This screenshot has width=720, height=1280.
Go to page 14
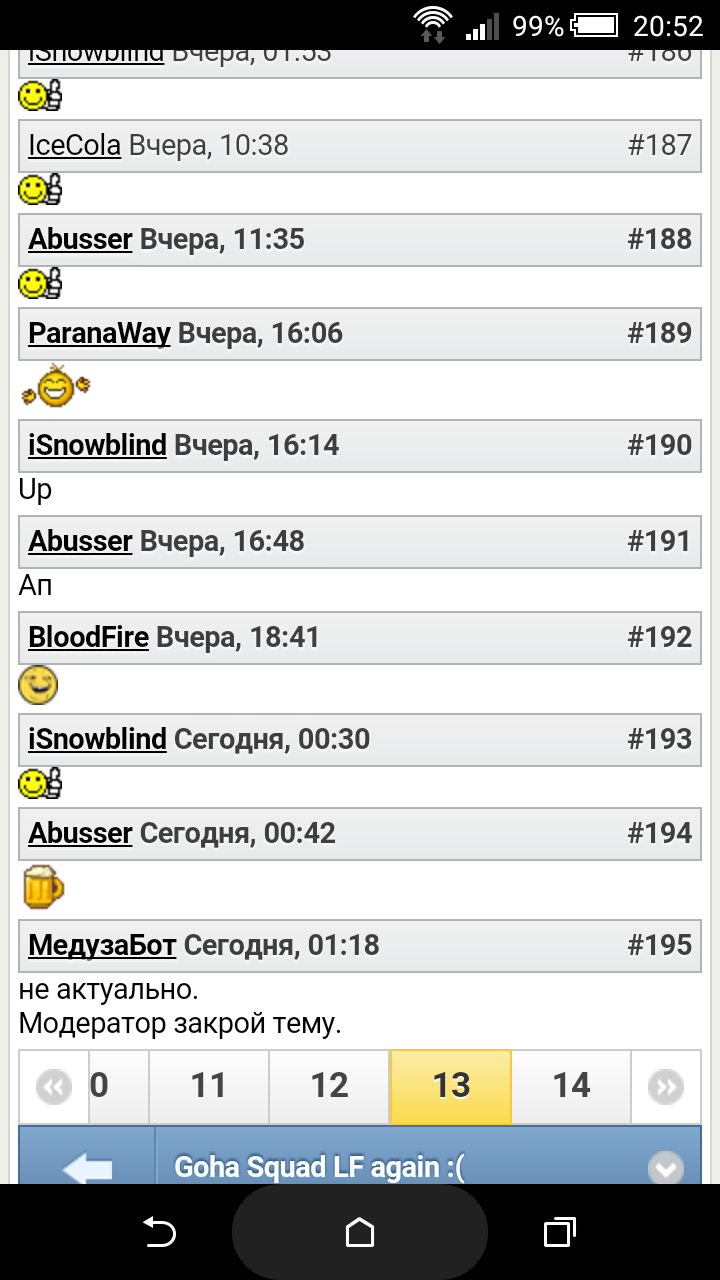(x=571, y=1086)
